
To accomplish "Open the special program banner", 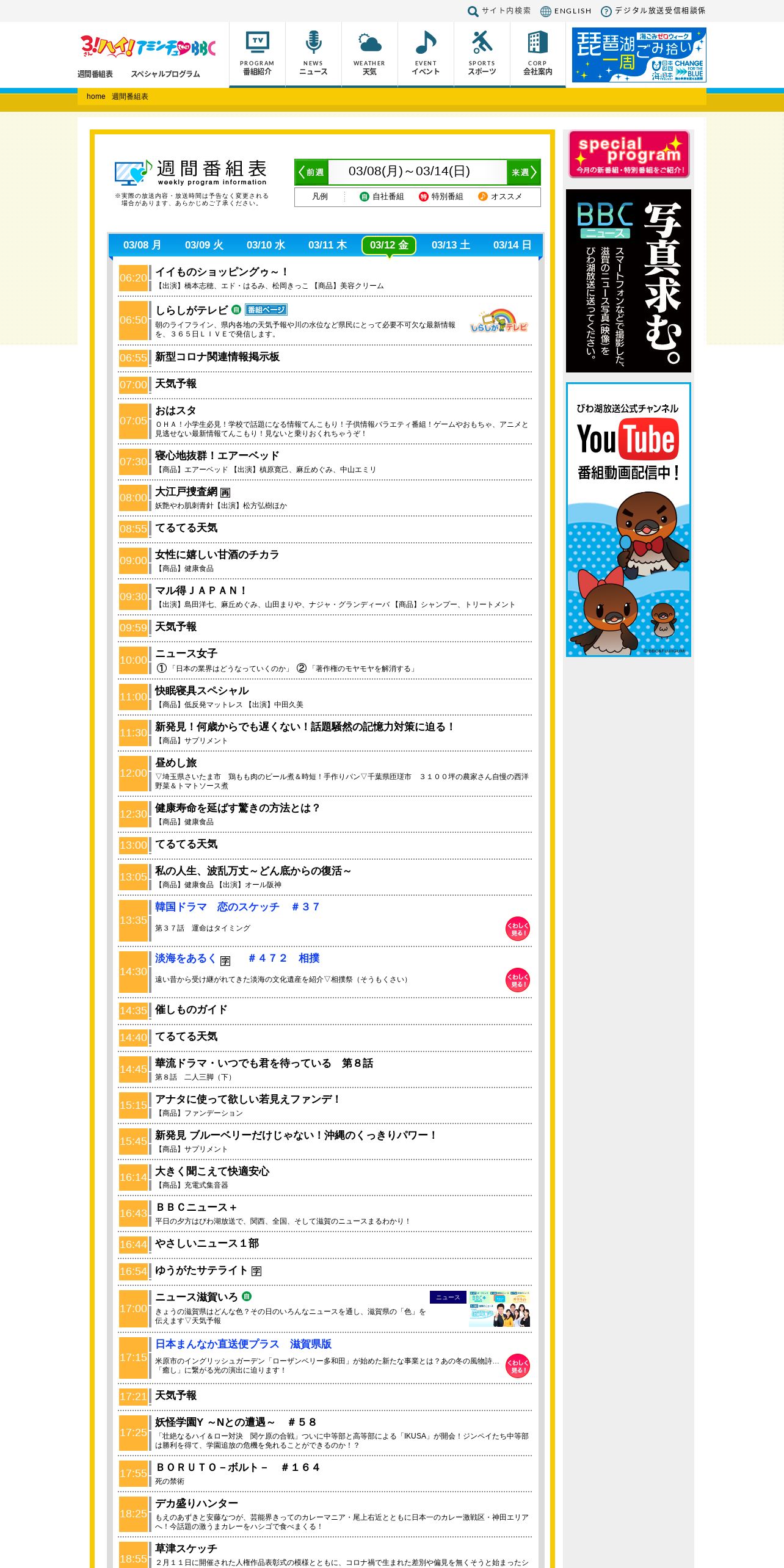I will [629, 154].
